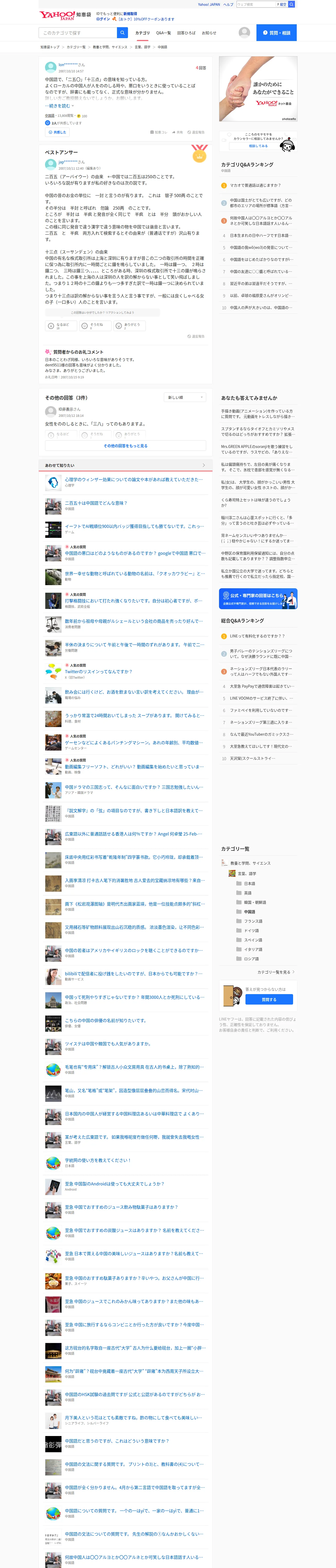Image resolution: width=336 pixels, height=1568 pixels.
Task: Tap the 公式・専門家の回答はこちら banner
Action: tap(258, 598)
